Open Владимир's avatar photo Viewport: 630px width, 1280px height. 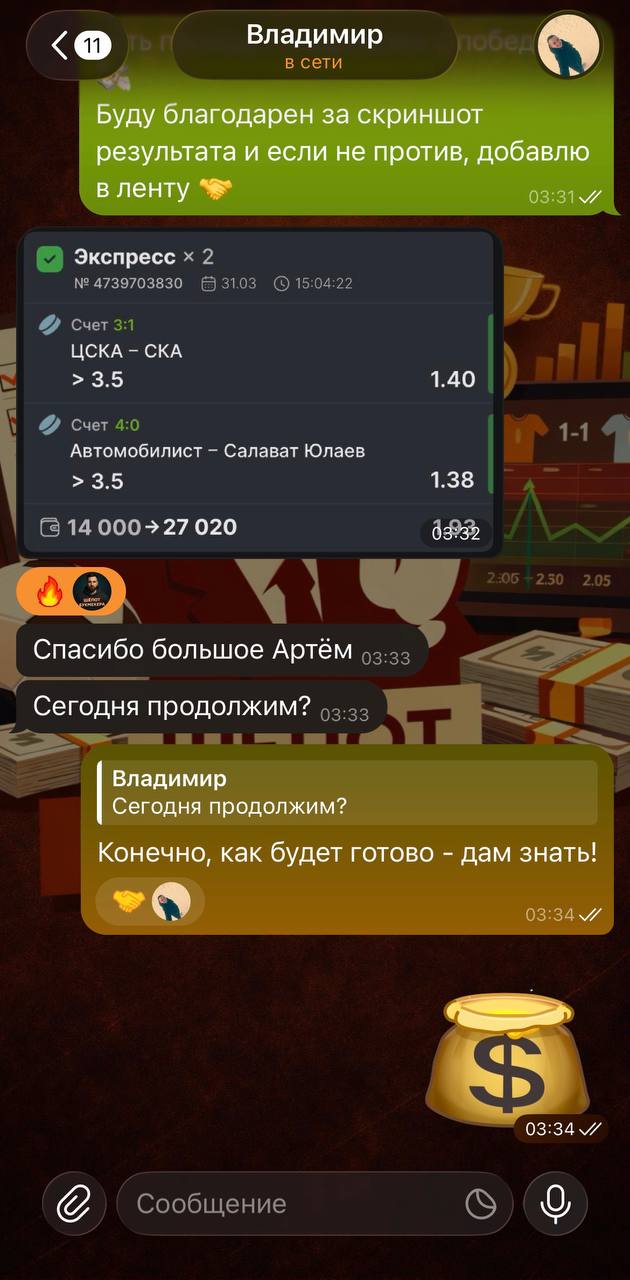568,46
